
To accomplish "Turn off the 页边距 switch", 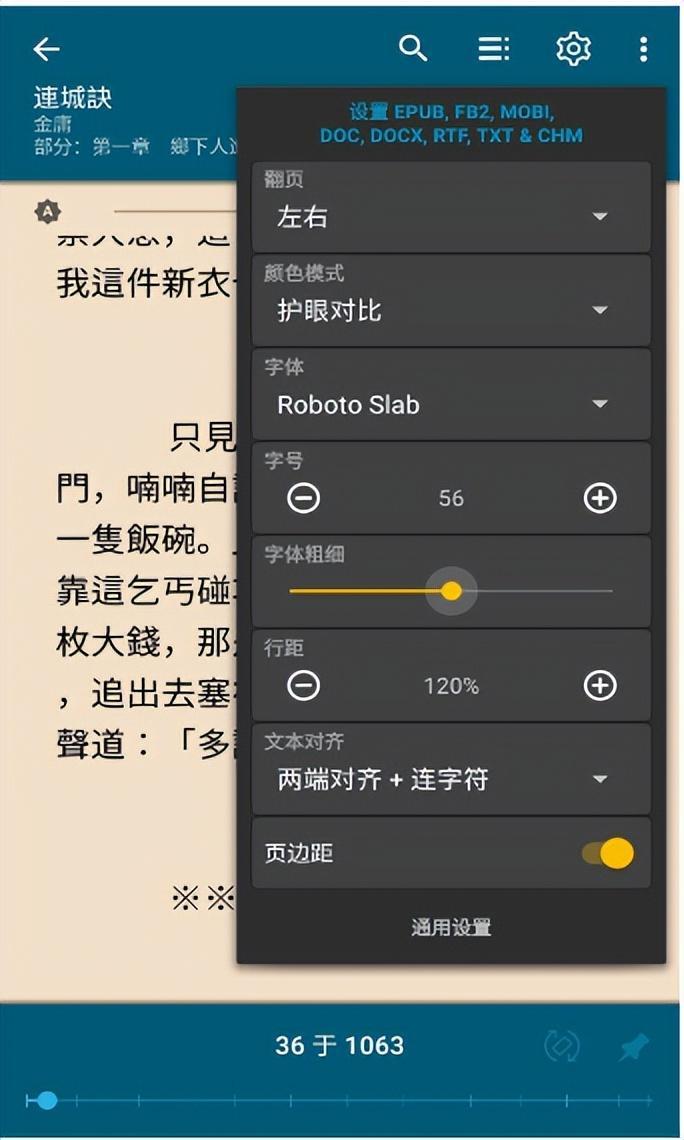I will (608, 853).
